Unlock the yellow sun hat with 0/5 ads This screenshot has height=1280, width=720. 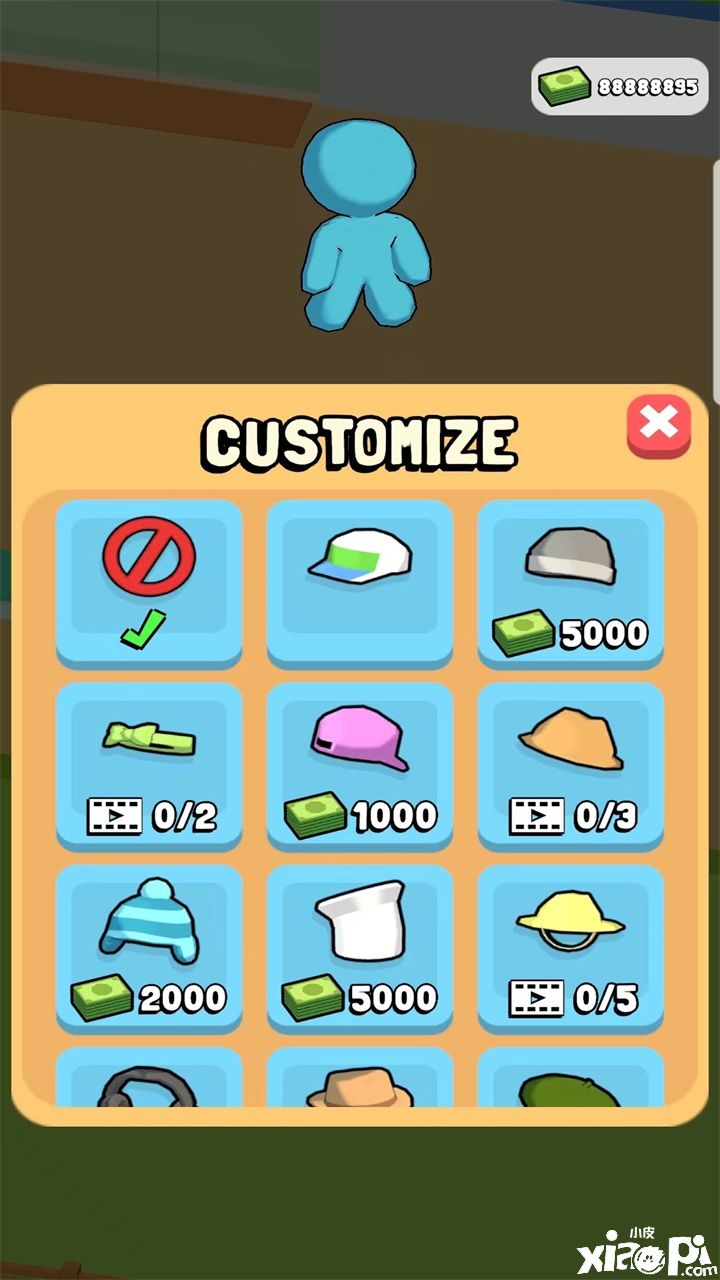tap(570, 947)
